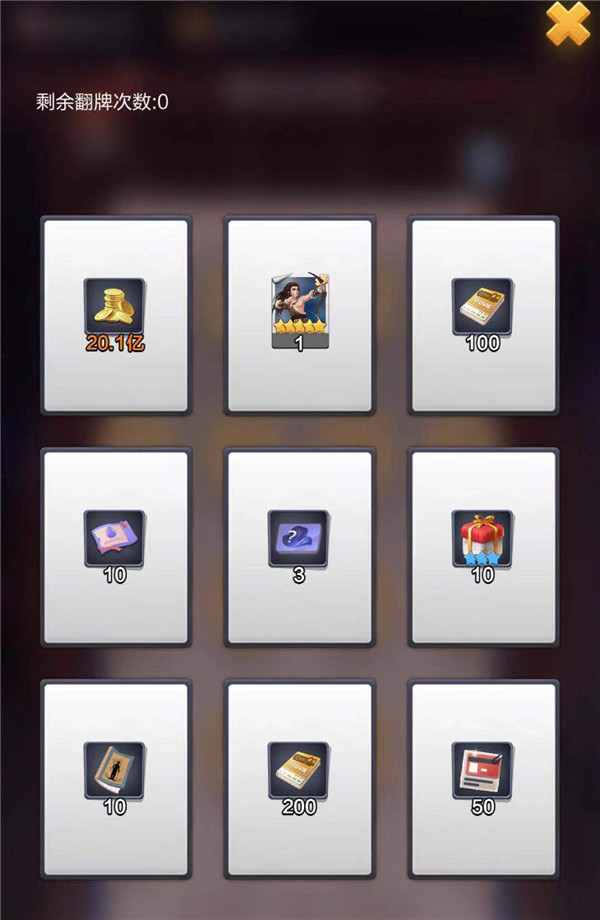The width and height of the screenshot is (600, 920).
Task: Open the 20.1亿 gold coins reward card
Action: 115,315
